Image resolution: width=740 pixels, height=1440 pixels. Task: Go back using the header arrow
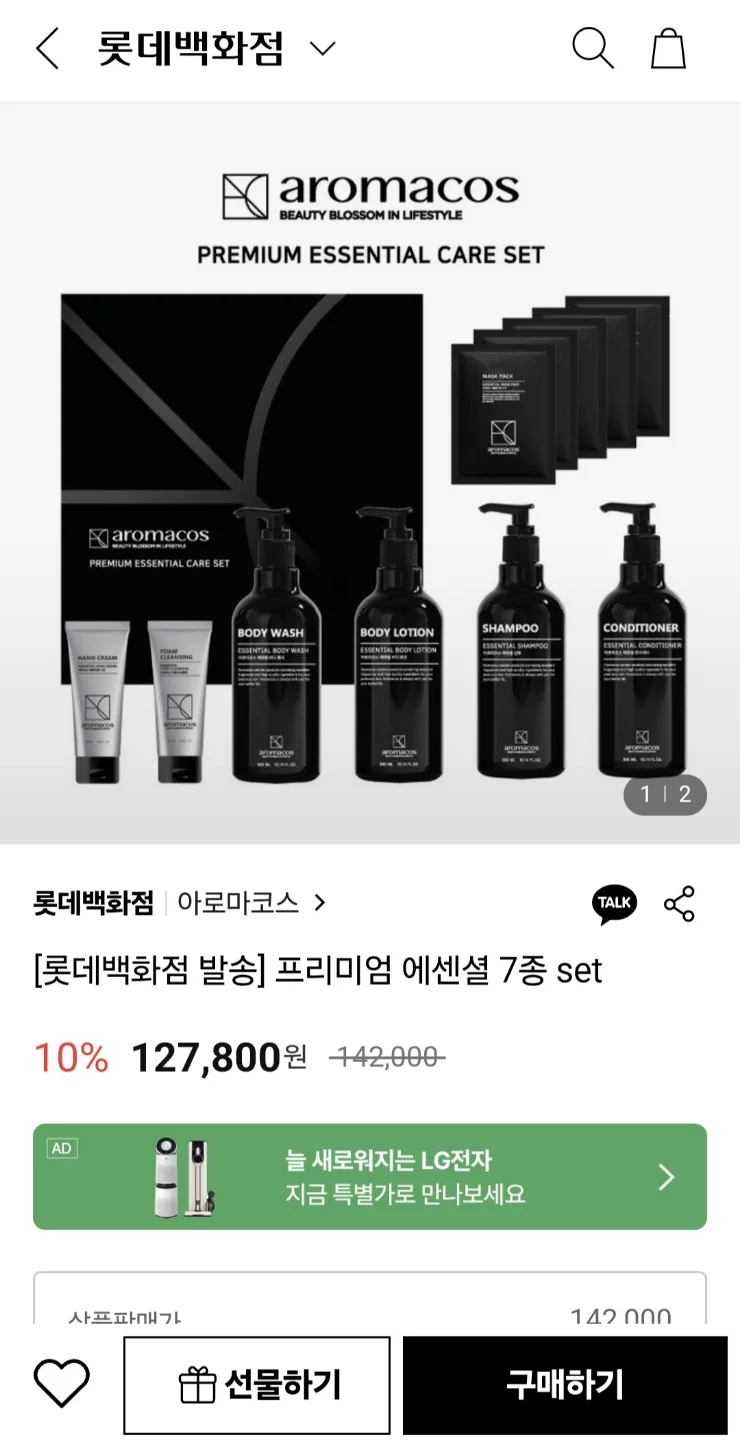[x=47, y=48]
